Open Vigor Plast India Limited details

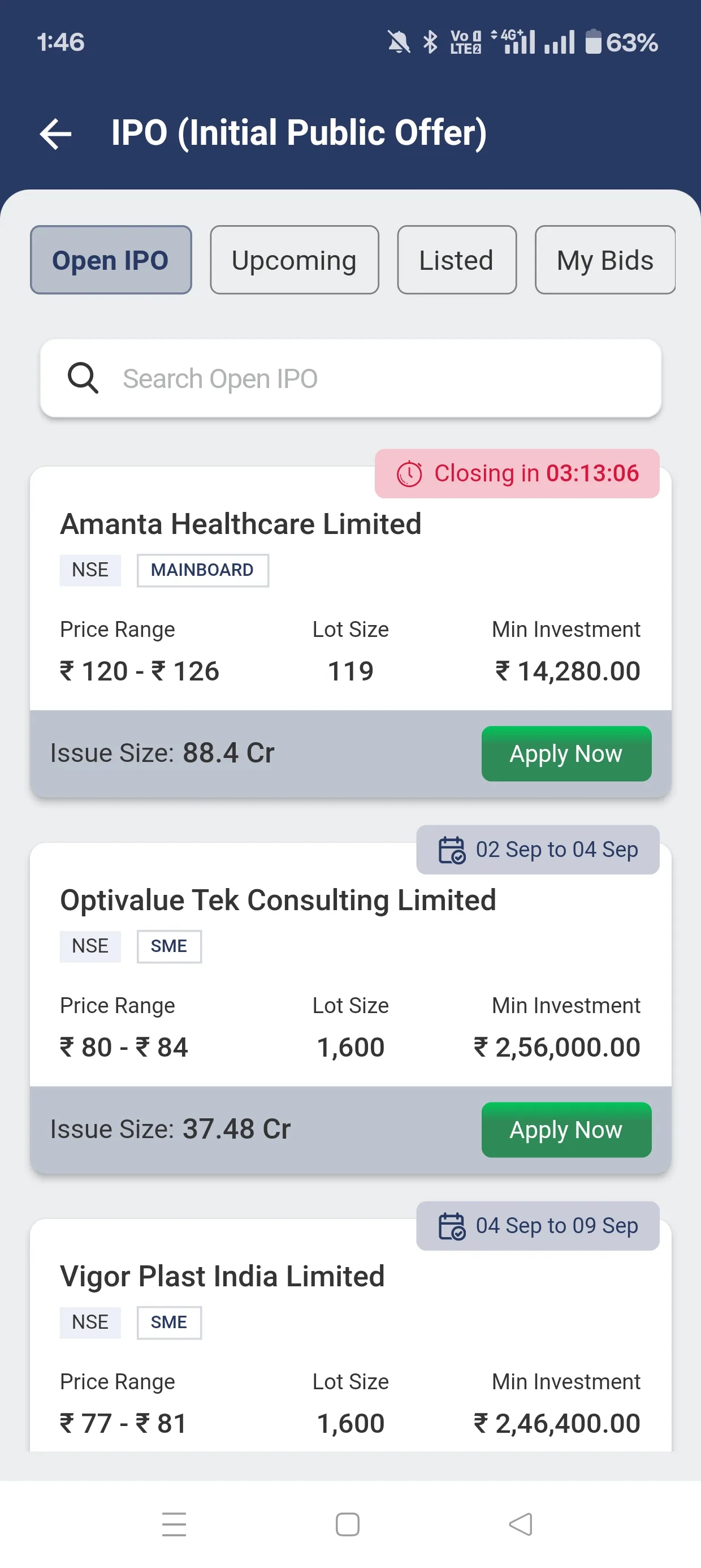[x=222, y=1277]
